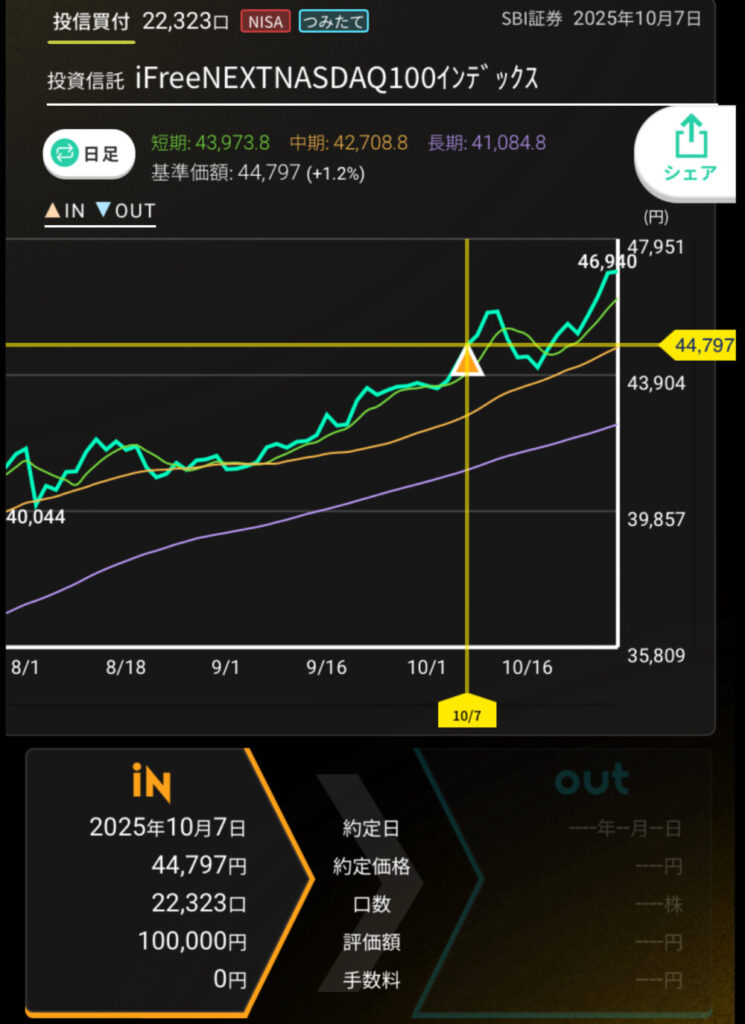The image size is (745, 1024).
Task: Share this trade chart via シェア
Action: click(x=690, y=149)
